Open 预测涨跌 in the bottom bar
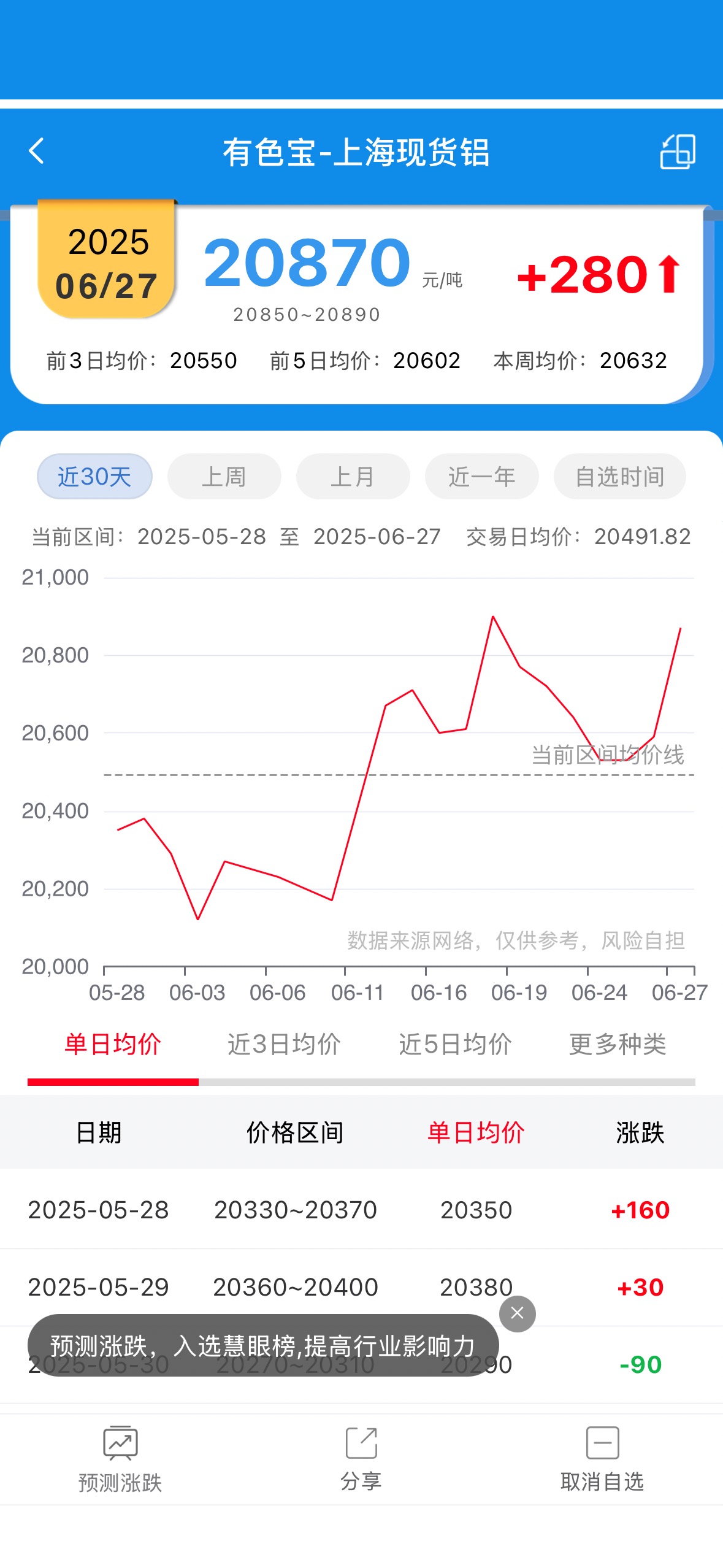The image size is (723, 1568). [120, 1459]
